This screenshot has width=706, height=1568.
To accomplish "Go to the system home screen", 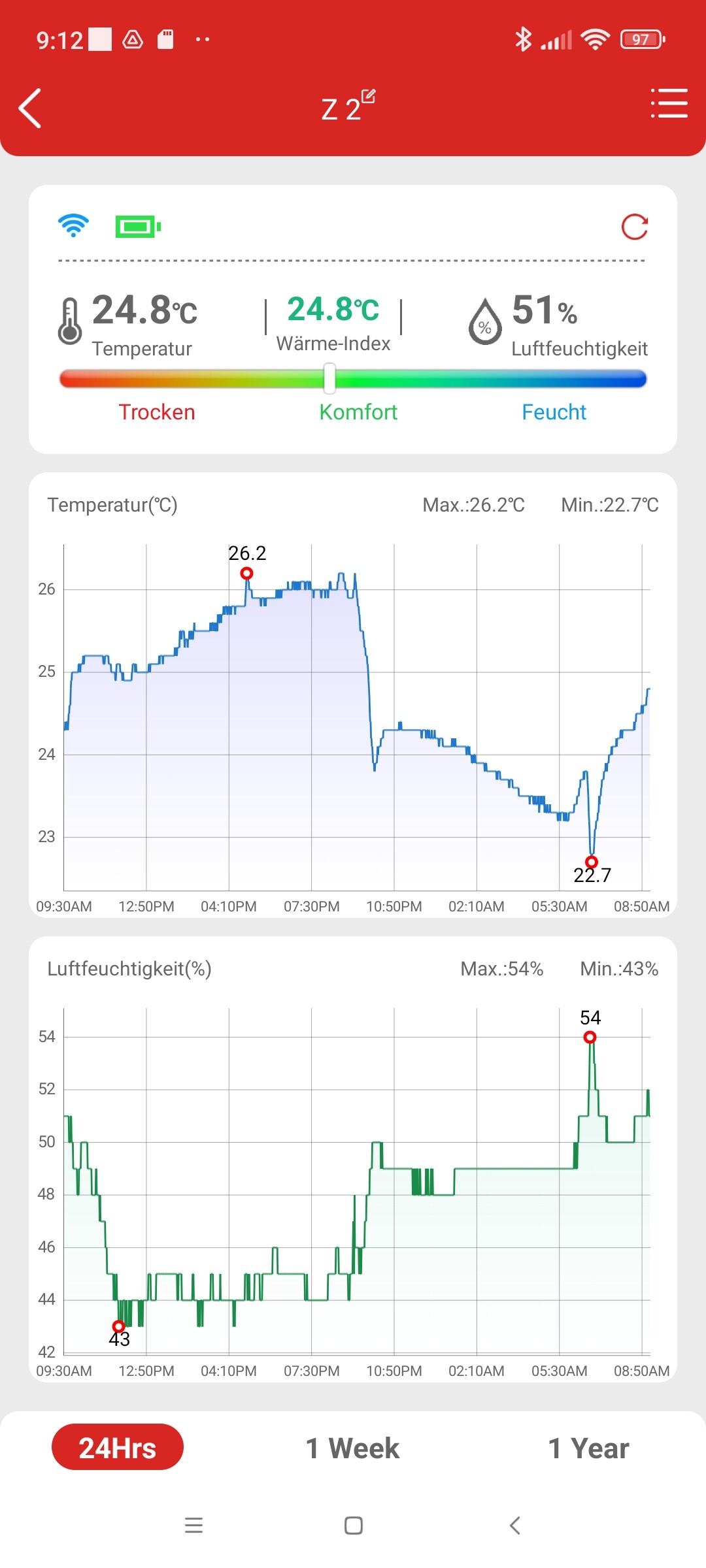I will click(x=353, y=1526).
